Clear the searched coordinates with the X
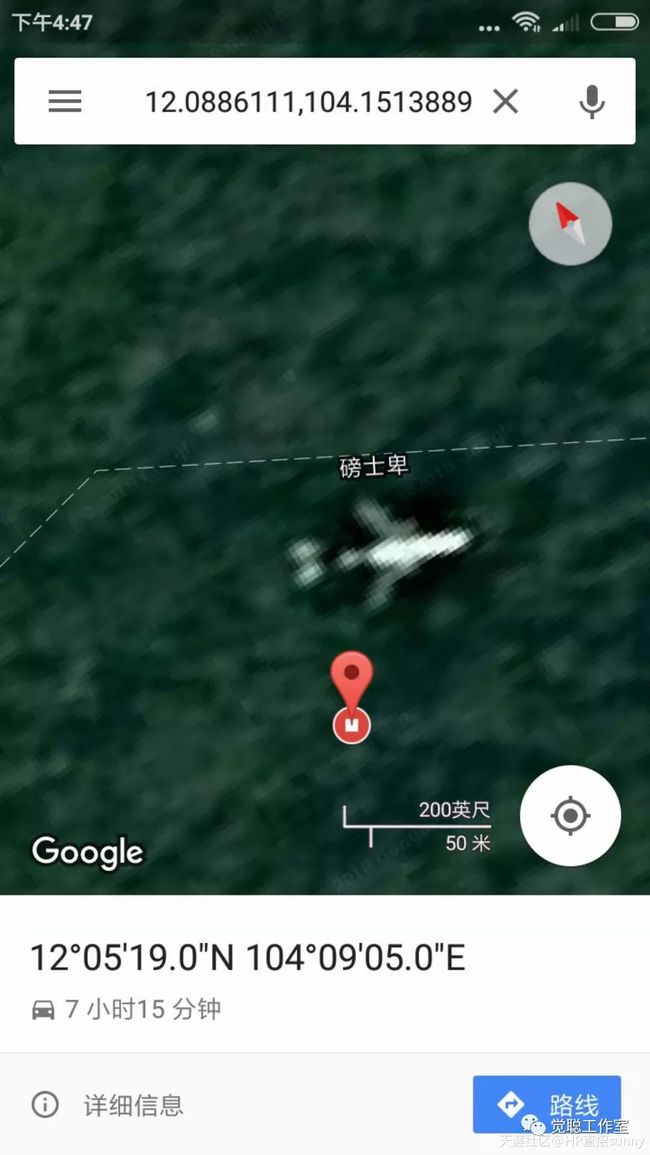650x1155 pixels. click(x=506, y=101)
